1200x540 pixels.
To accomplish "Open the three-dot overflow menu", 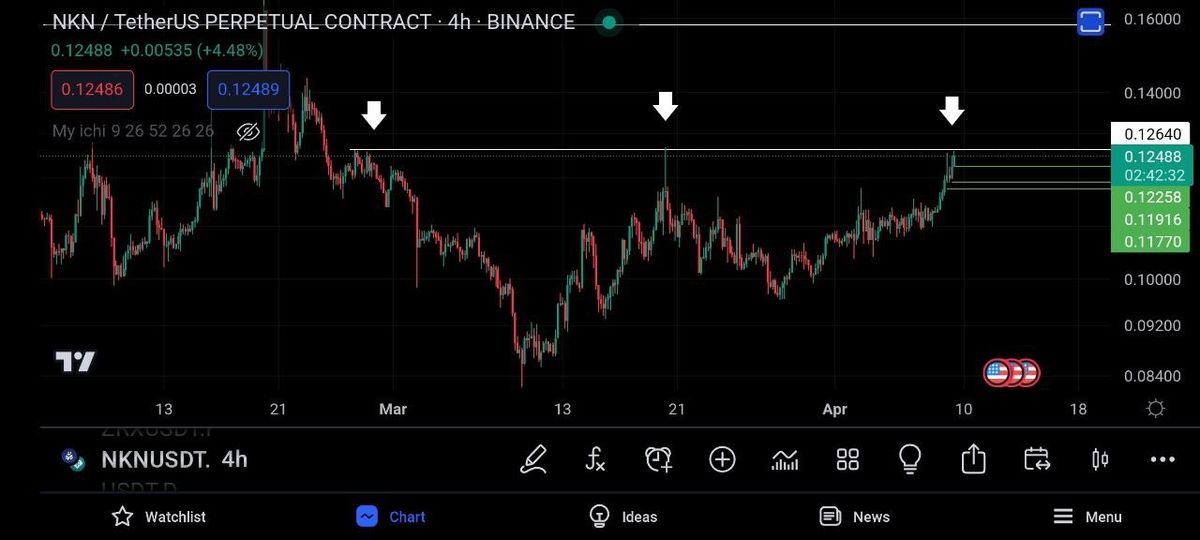I will coord(1162,459).
